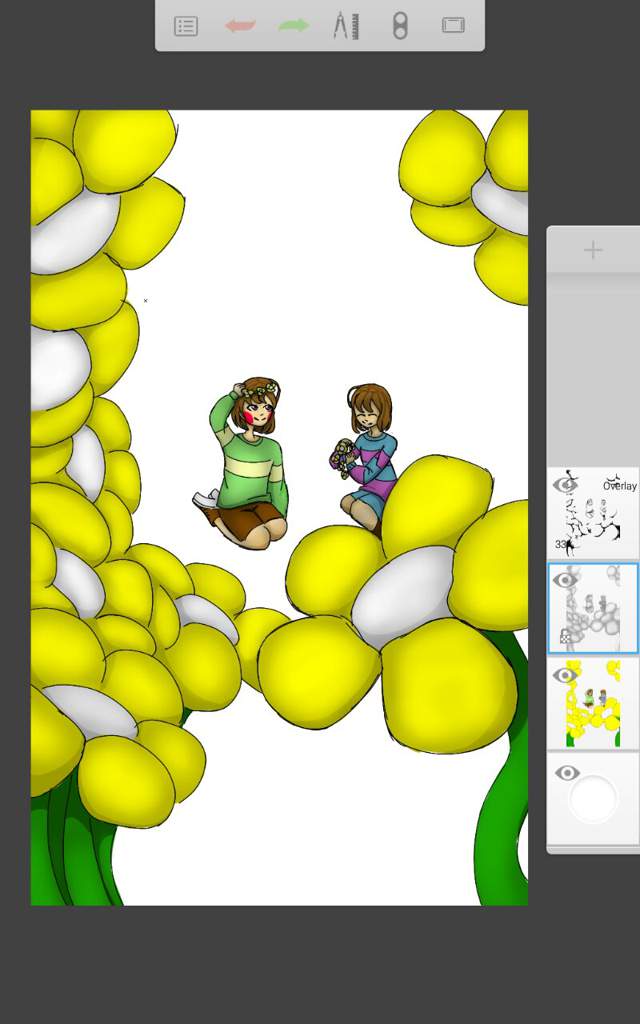The image size is (640, 1024).
Task: Toggle visibility of the selected grey shading layer
Action: point(565,580)
